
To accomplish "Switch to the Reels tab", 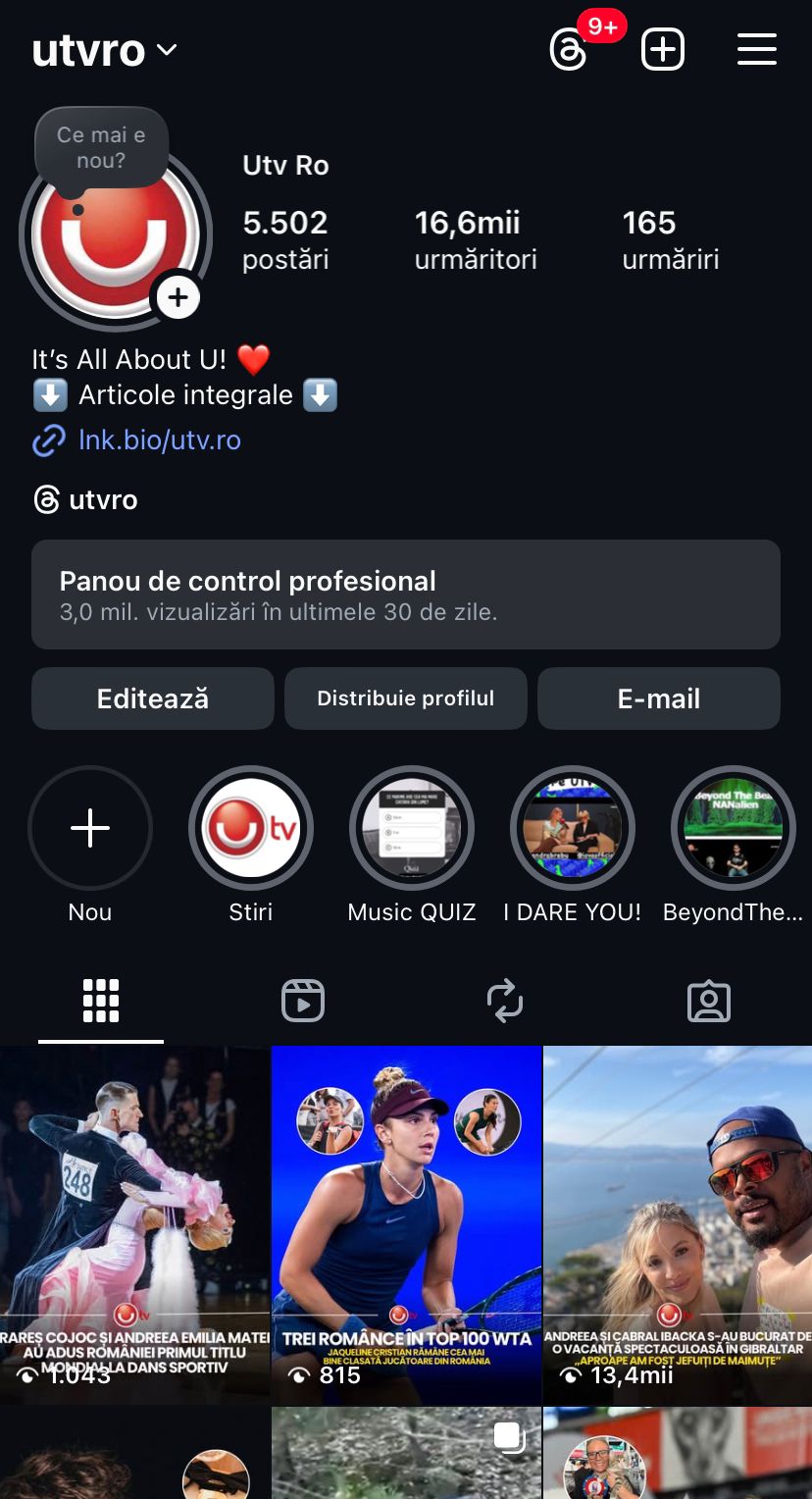I will pyautogui.click(x=303, y=1002).
